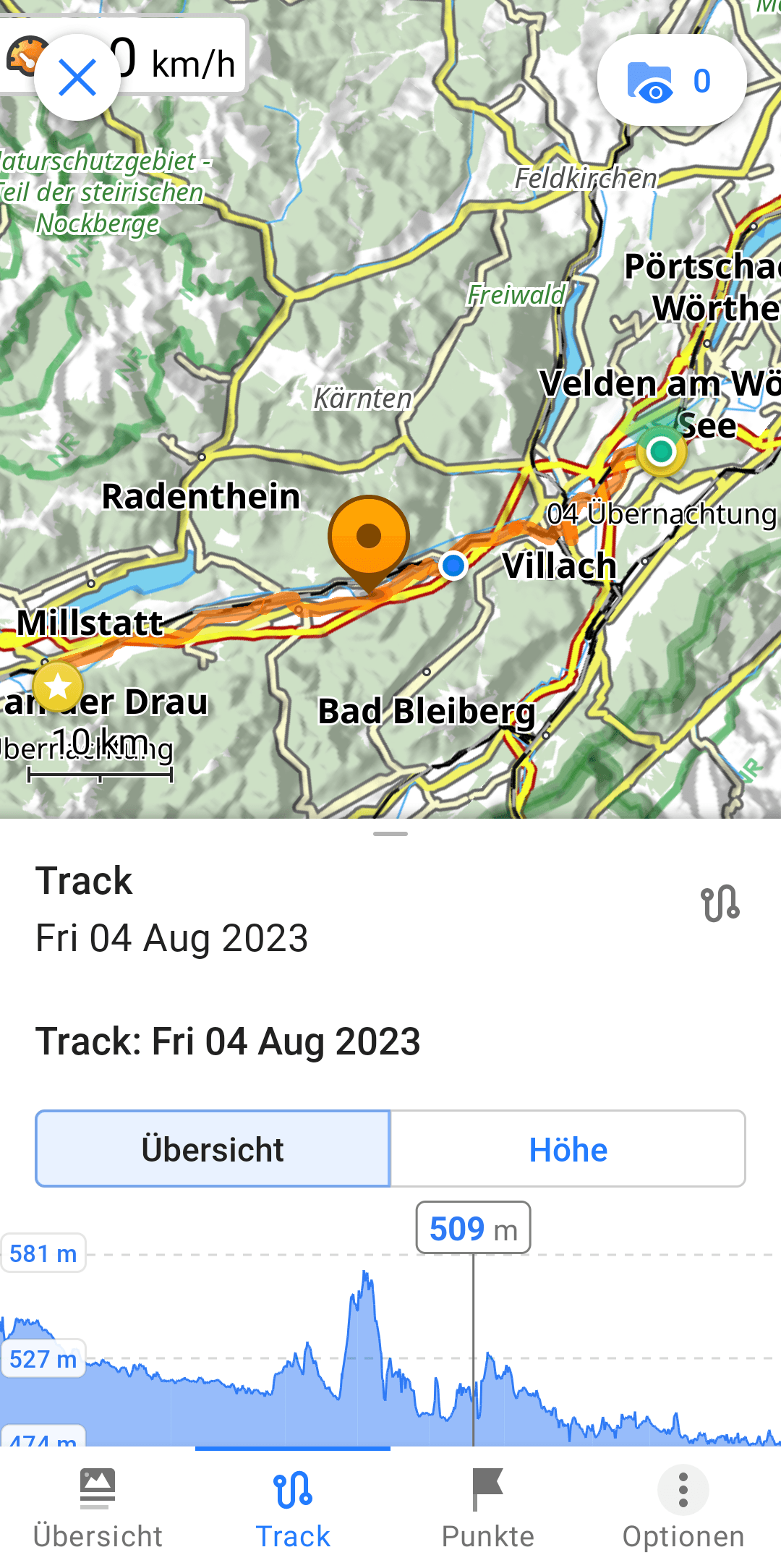Tap the green destination marker near Velden
The image size is (781, 1568).
pyautogui.click(x=661, y=452)
